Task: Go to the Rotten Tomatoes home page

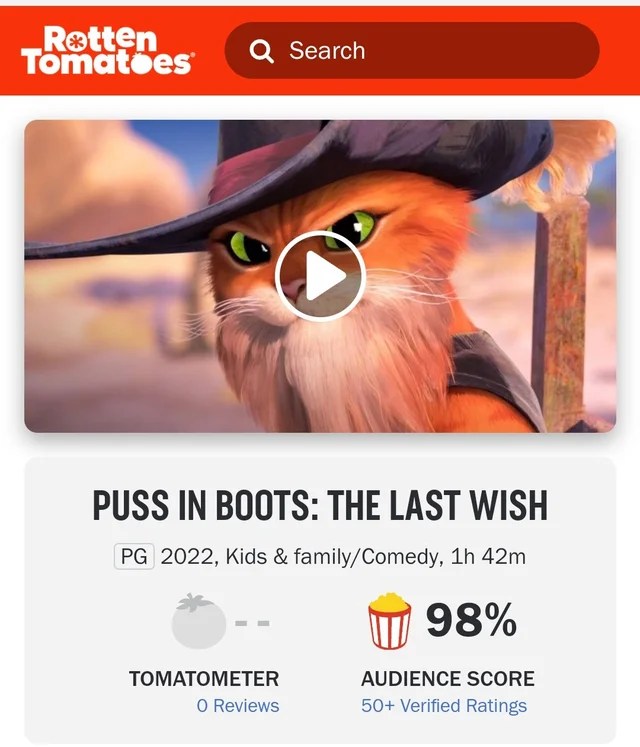Action: [107, 51]
